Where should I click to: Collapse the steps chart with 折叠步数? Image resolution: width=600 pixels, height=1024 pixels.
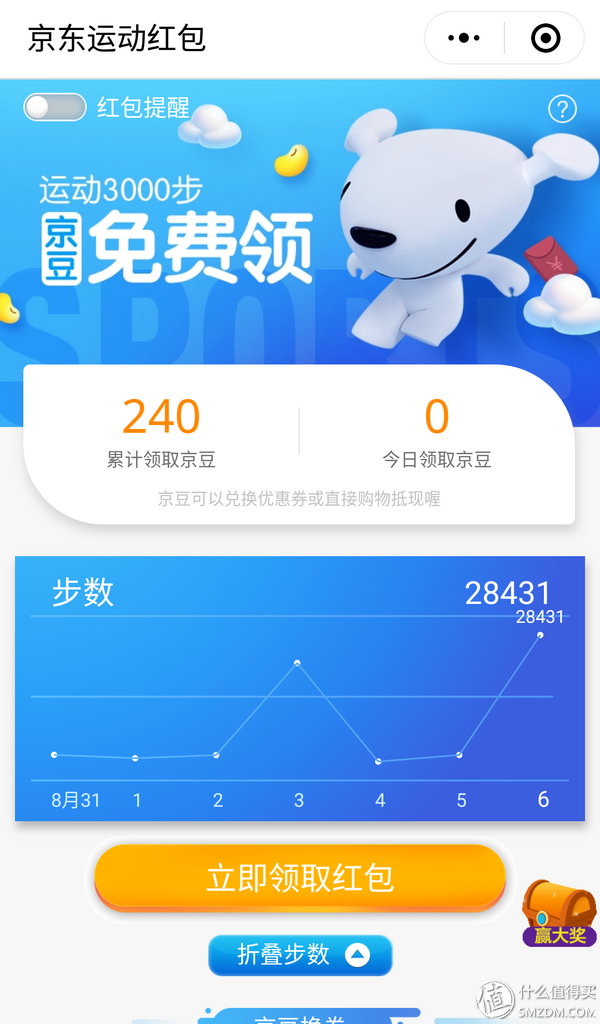pos(300,955)
